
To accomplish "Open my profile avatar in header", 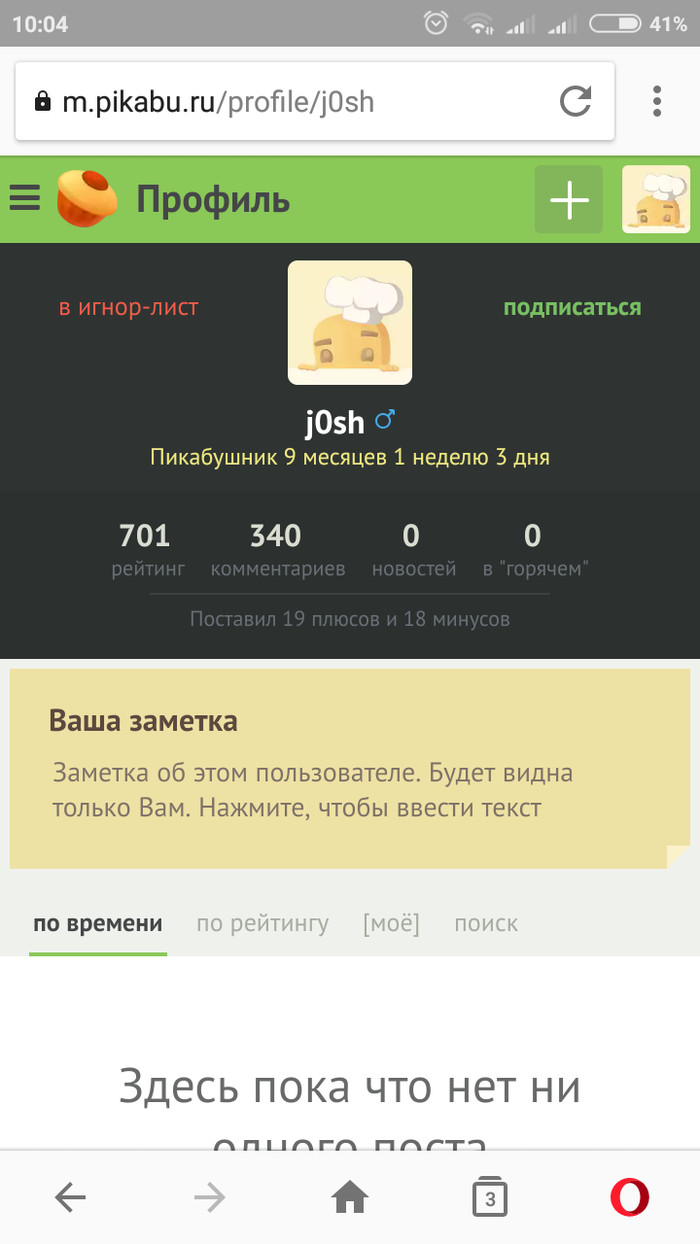I will tap(656, 200).
